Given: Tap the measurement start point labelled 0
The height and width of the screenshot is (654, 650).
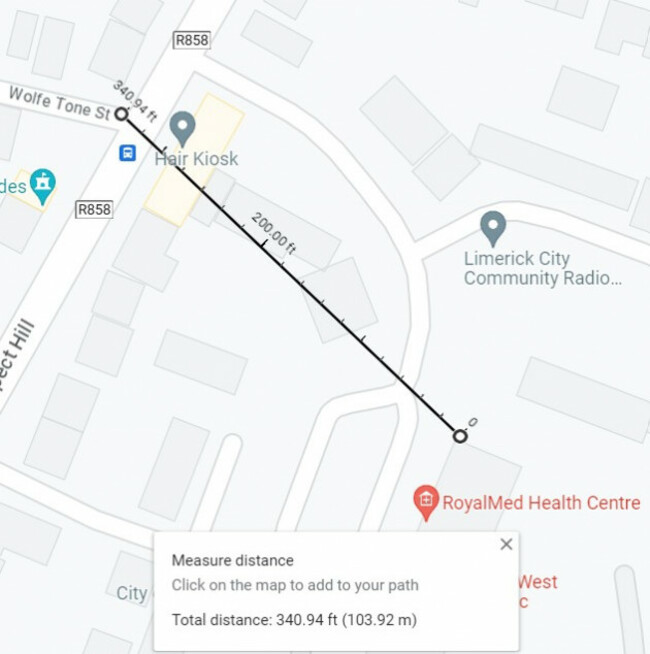Looking at the screenshot, I should pyautogui.click(x=460, y=436).
